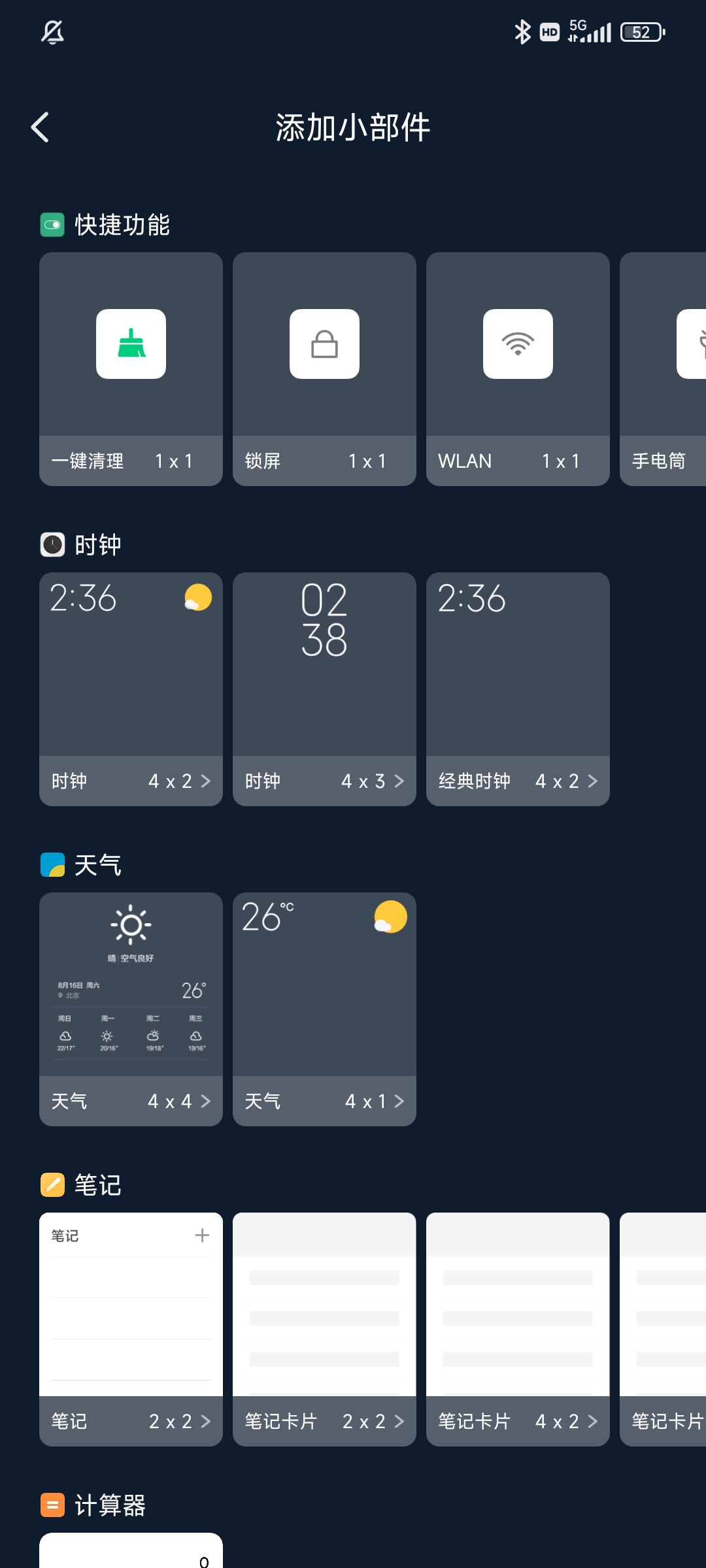Open the 时钟 4x2 widget
706x1568 pixels.
tap(131, 689)
